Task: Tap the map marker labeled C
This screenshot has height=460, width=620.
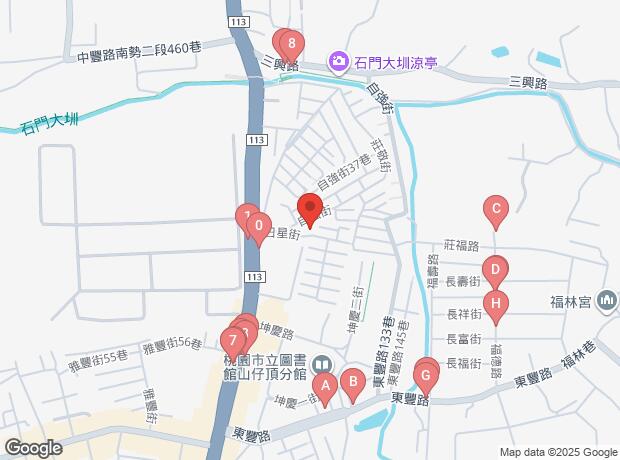Action: click(494, 210)
